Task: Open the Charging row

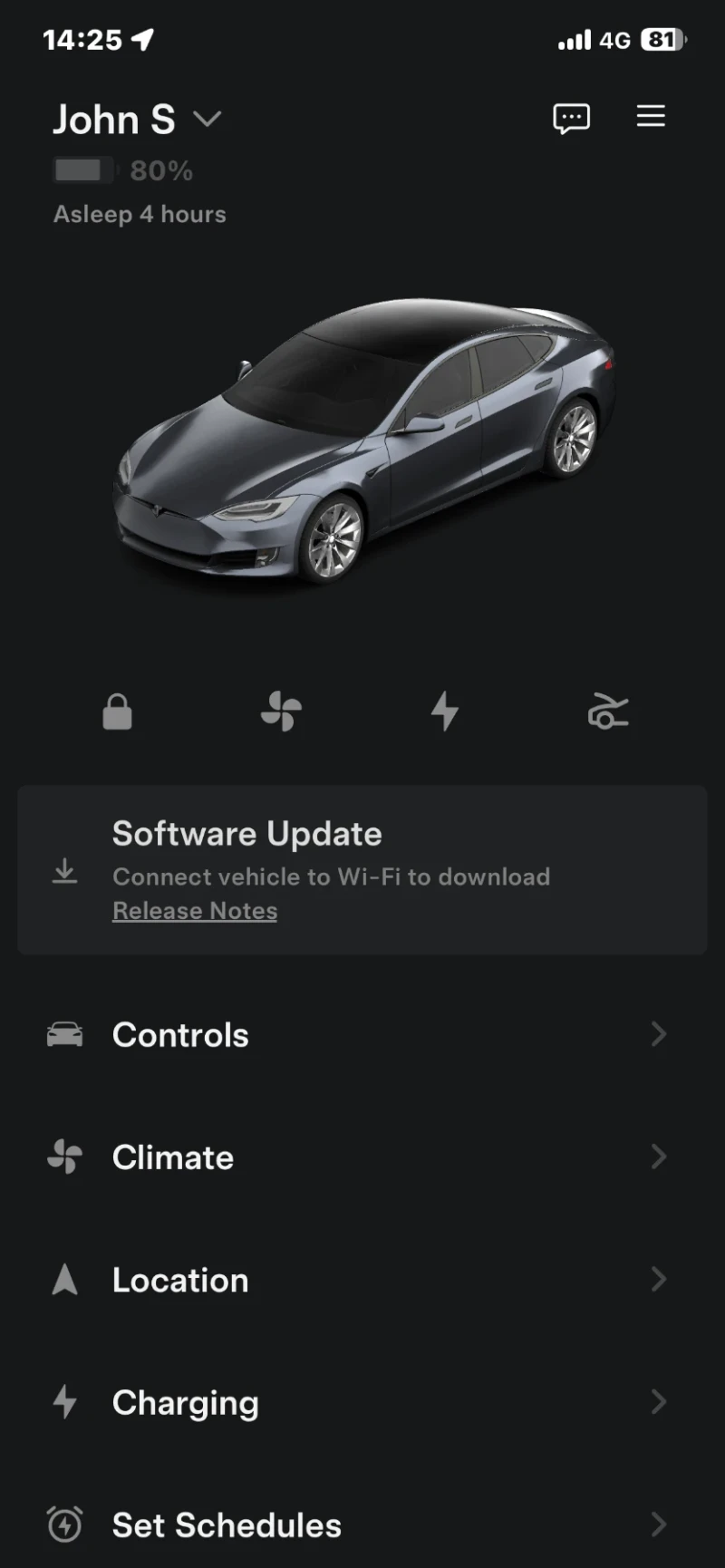Action: tap(362, 1402)
